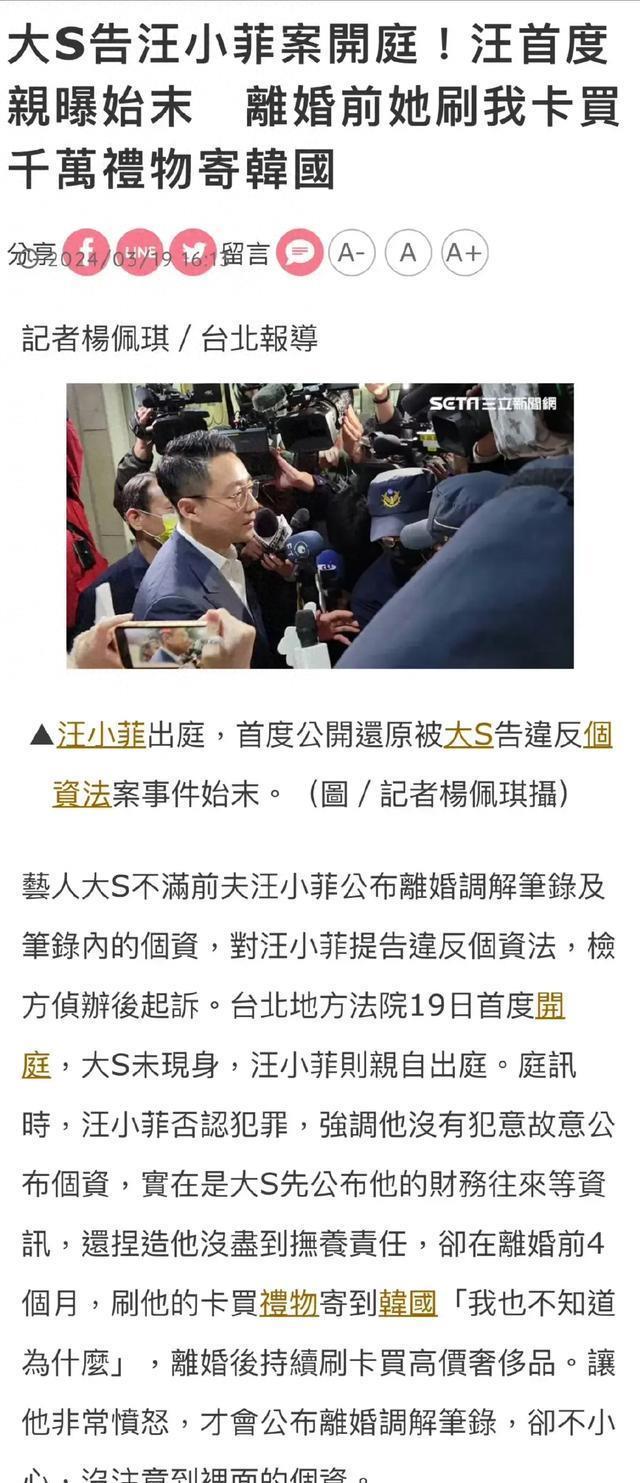Image resolution: width=640 pixels, height=1483 pixels.
Task: Share the article via LINE
Action: [x=139, y=252]
